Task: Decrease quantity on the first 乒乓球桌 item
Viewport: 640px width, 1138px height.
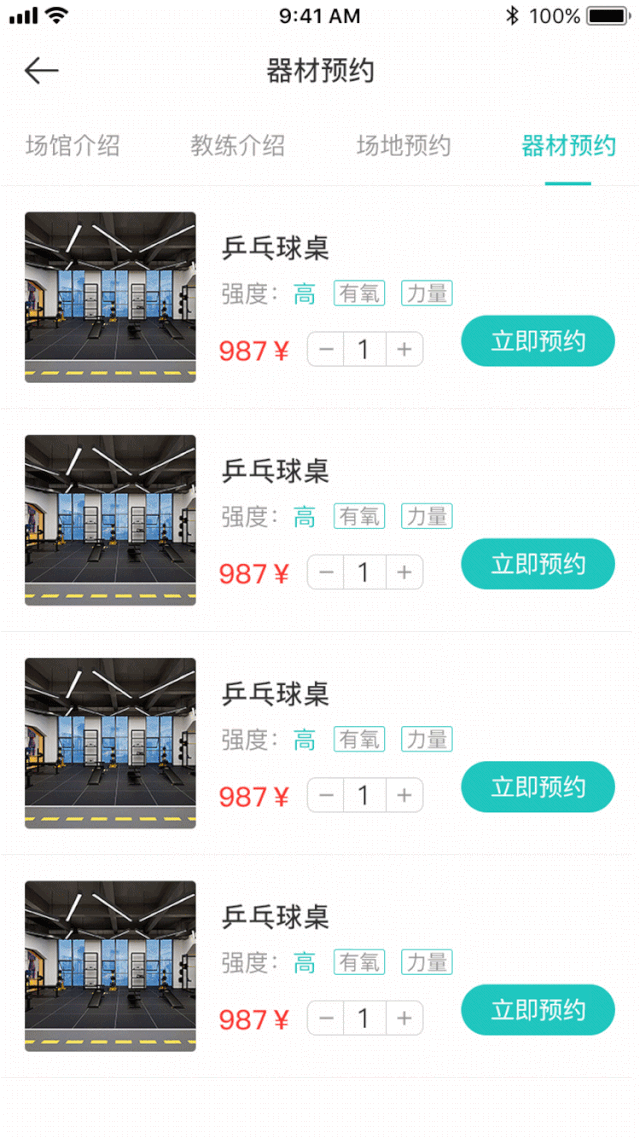Action: click(326, 350)
